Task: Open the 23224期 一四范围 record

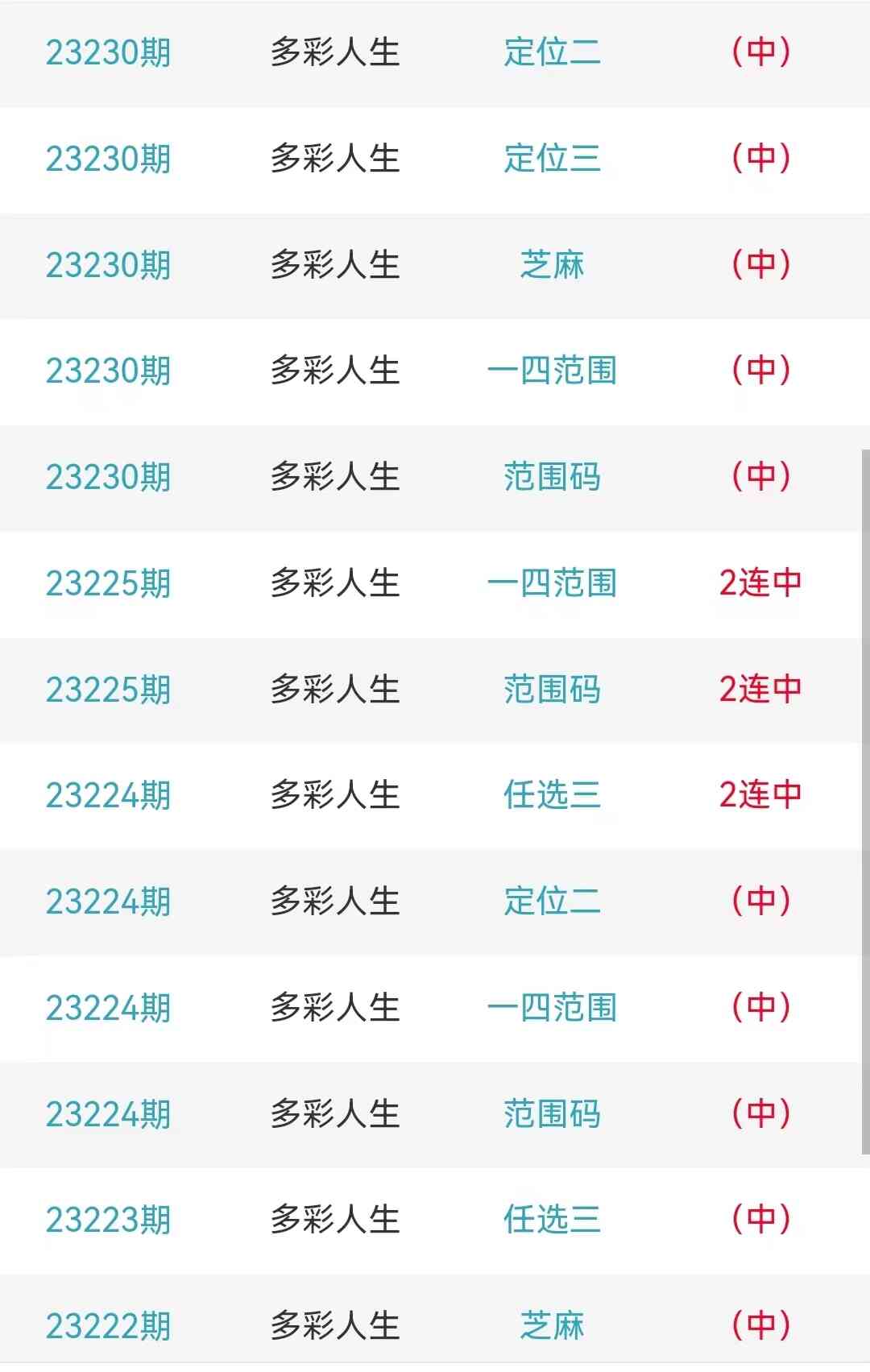Action: click(x=552, y=1008)
